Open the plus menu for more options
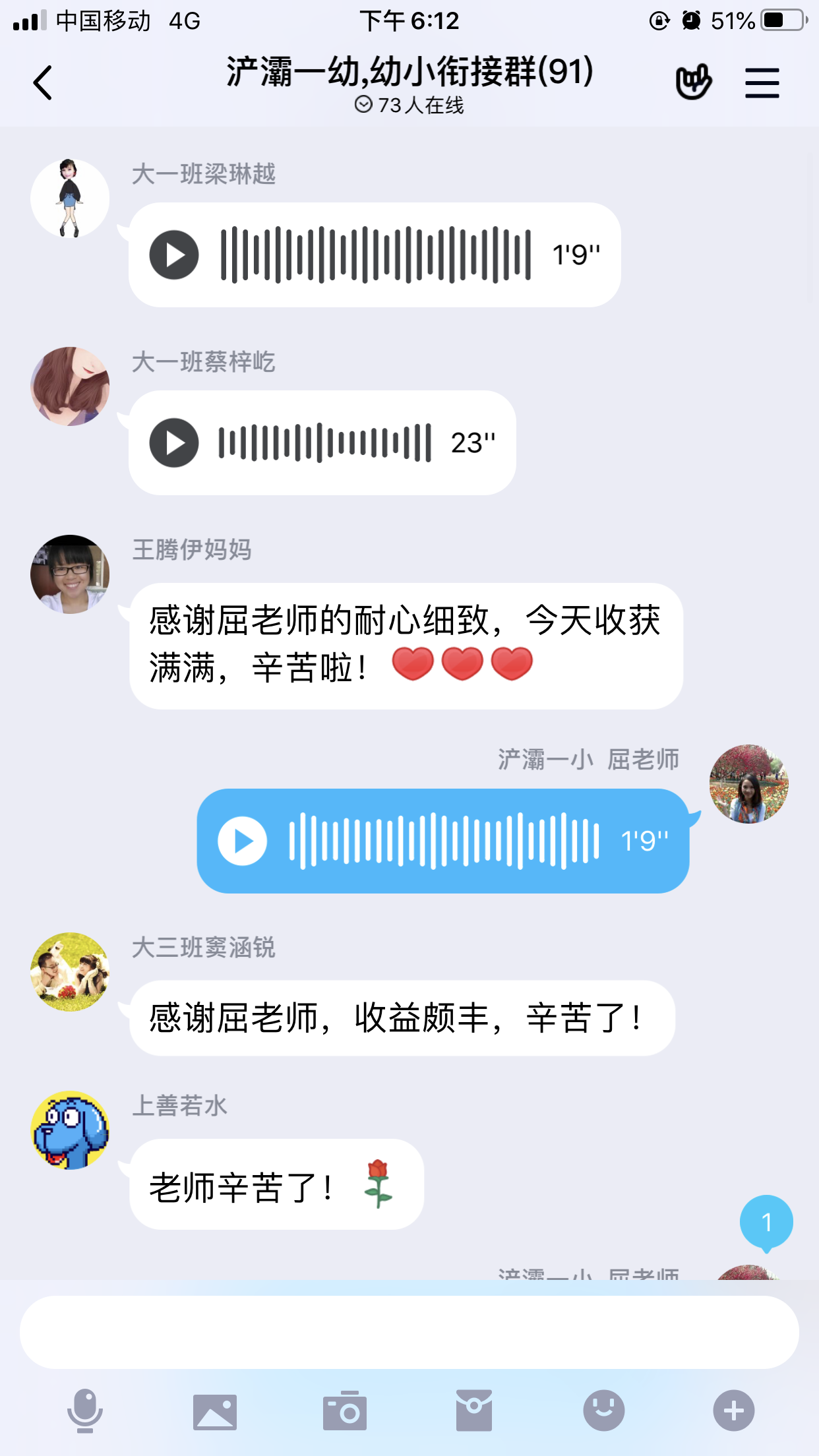 click(733, 1410)
